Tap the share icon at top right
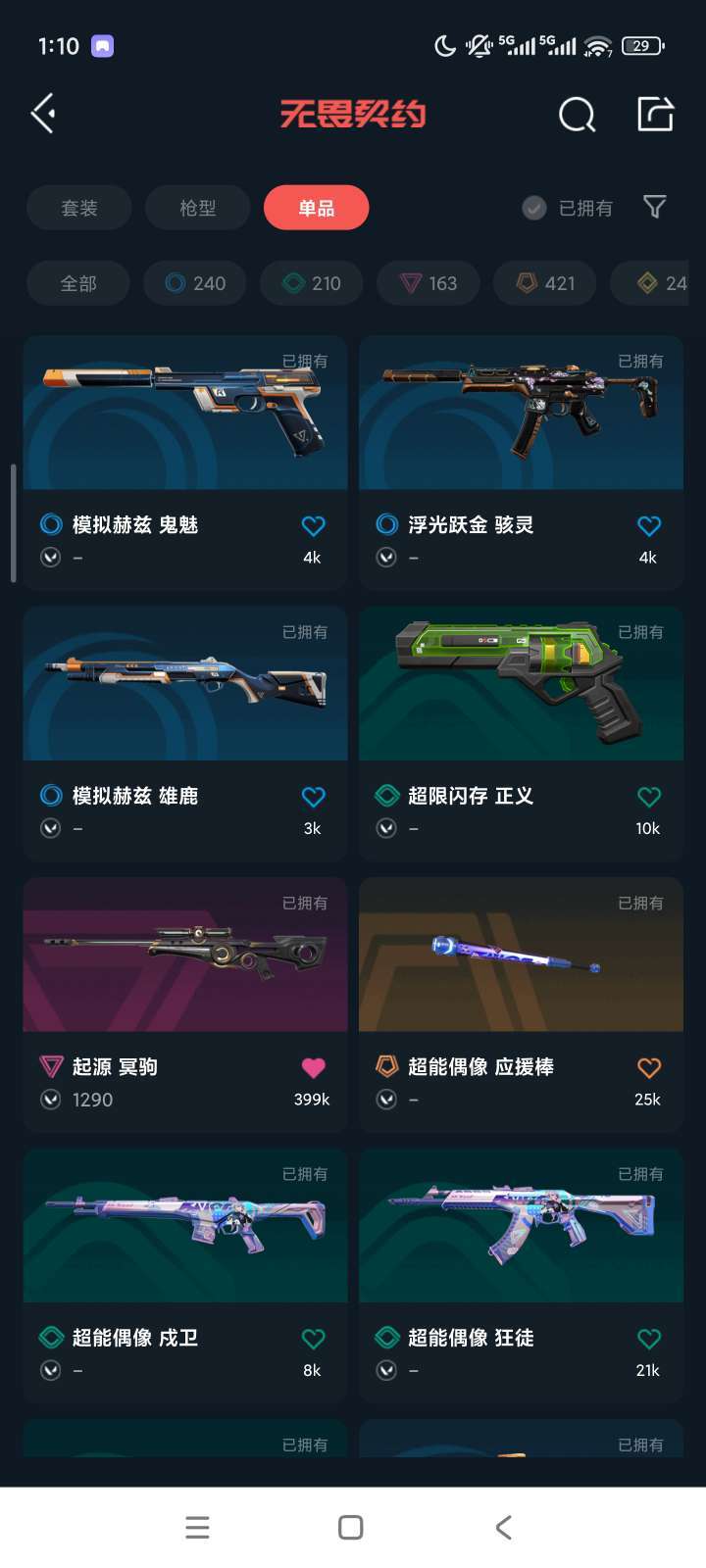The height and width of the screenshot is (1568, 706). click(x=655, y=115)
